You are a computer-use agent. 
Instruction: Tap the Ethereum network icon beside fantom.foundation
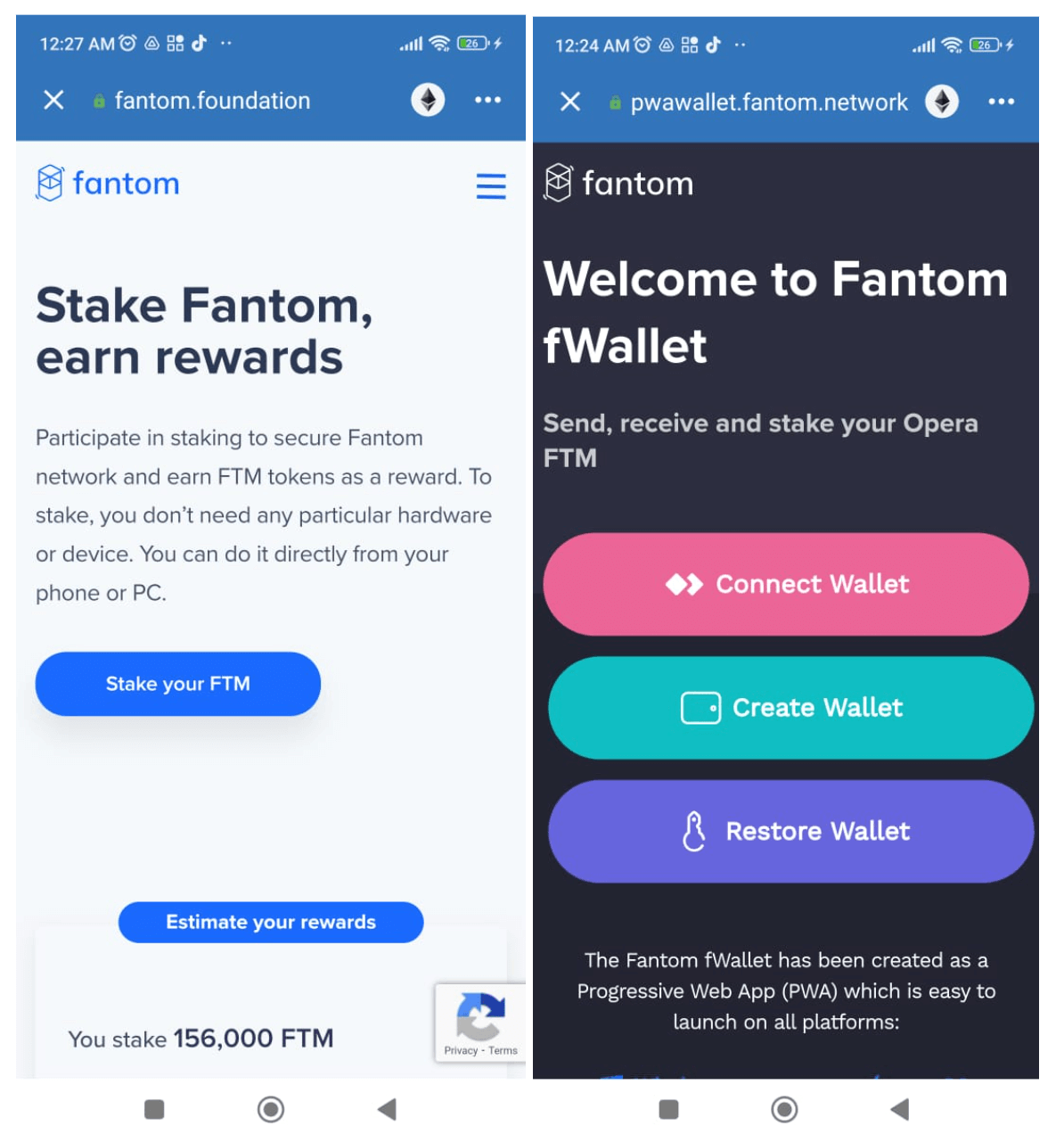tap(428, 100)
